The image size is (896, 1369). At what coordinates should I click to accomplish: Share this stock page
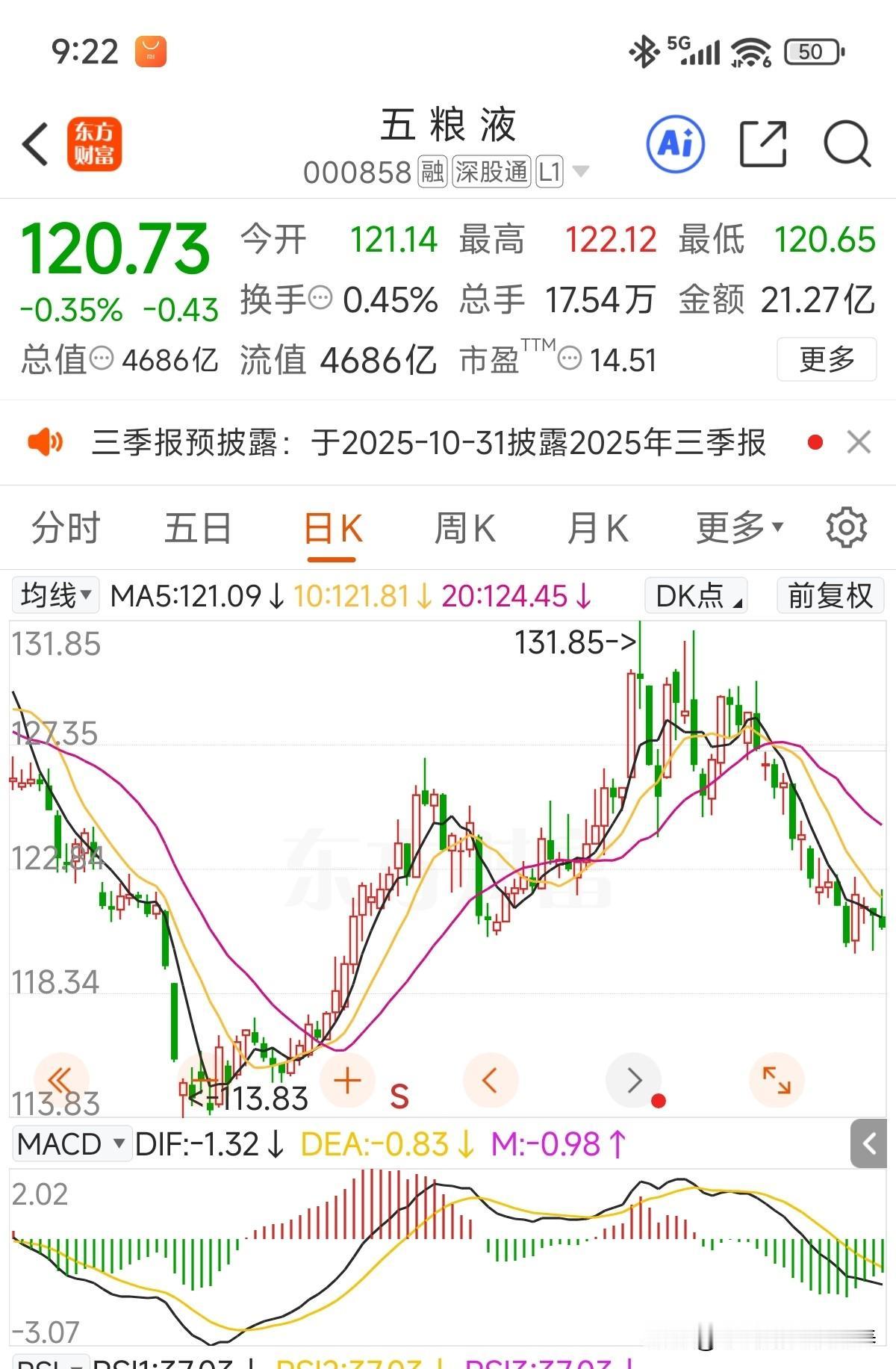coord(763,143)
